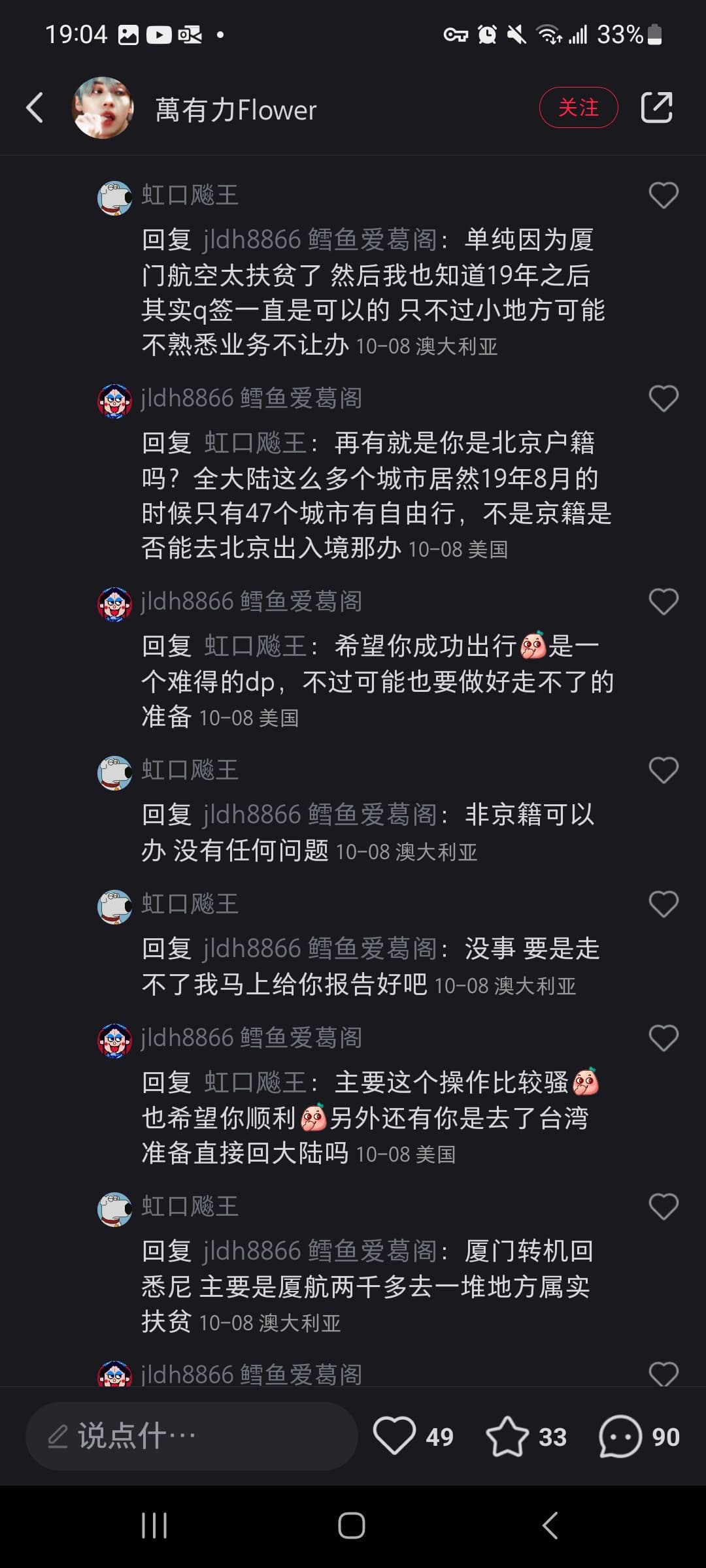Open 萬有力Flower's profile avatar
The width and height of the screenshot is (706, 1568).
tap(103, 108)
